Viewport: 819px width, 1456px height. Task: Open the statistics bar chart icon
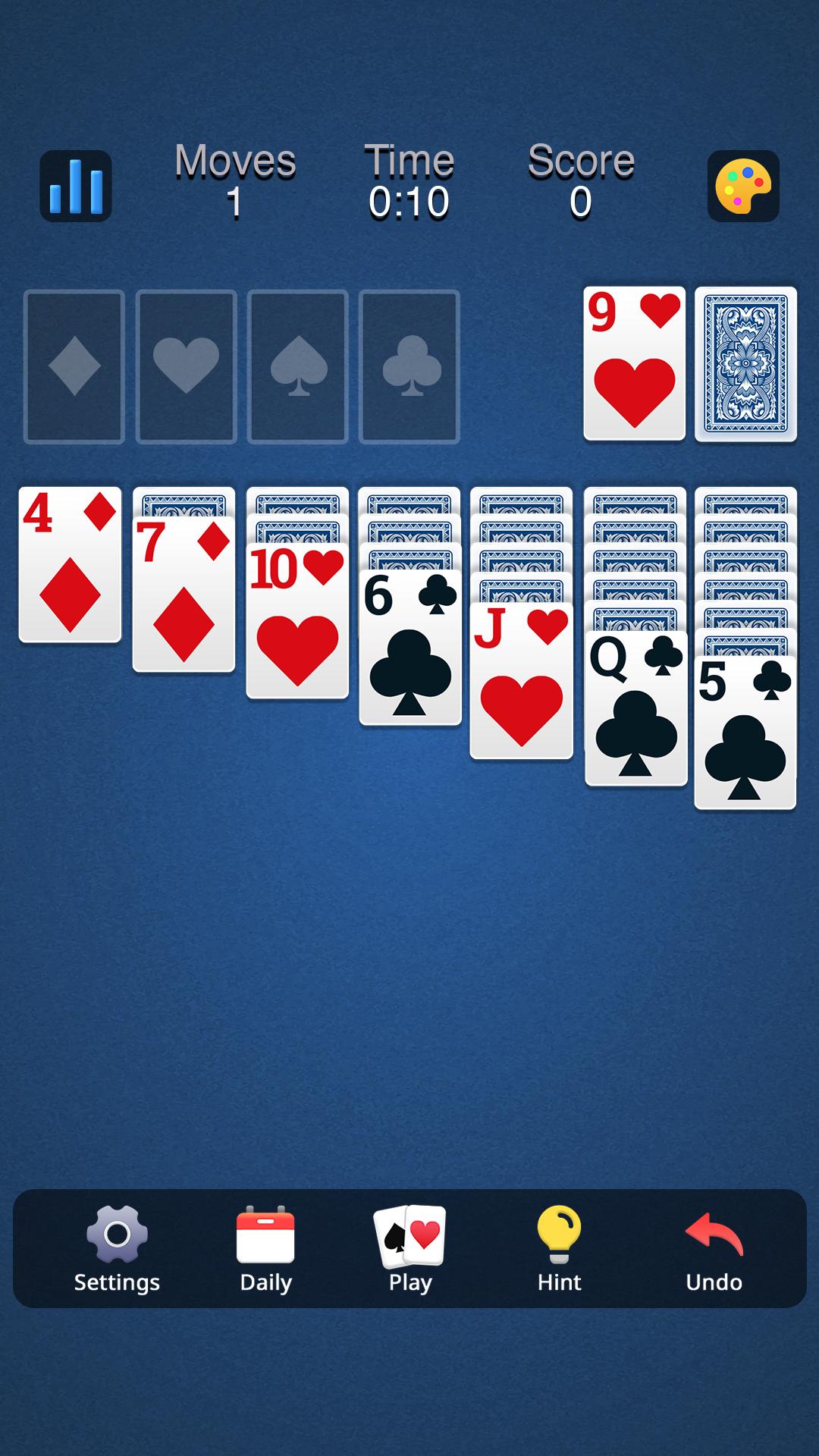[x=76, y=186]
